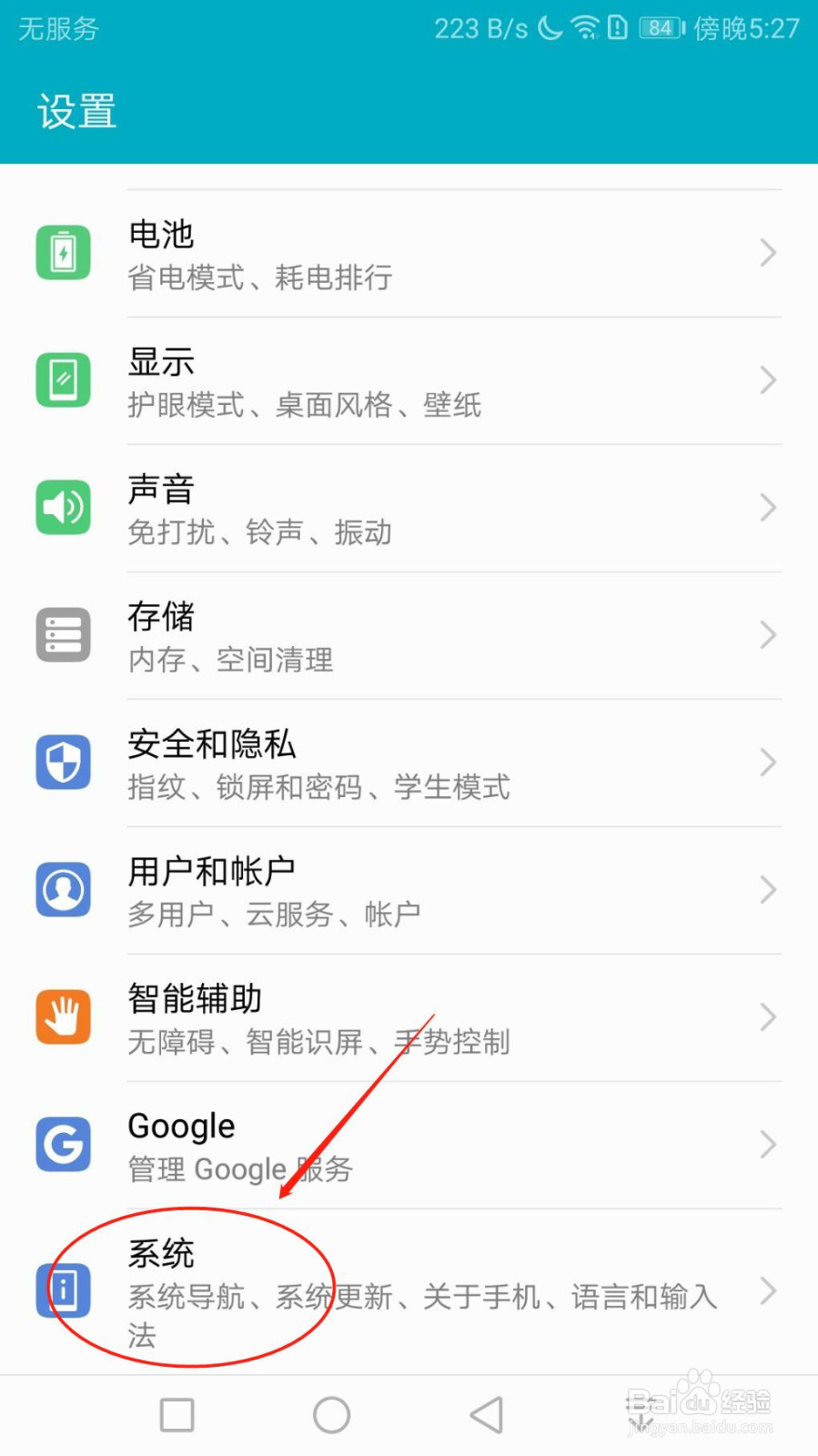
Task: Click the 用户和帐户 user icon
Action: coord(62,889)
